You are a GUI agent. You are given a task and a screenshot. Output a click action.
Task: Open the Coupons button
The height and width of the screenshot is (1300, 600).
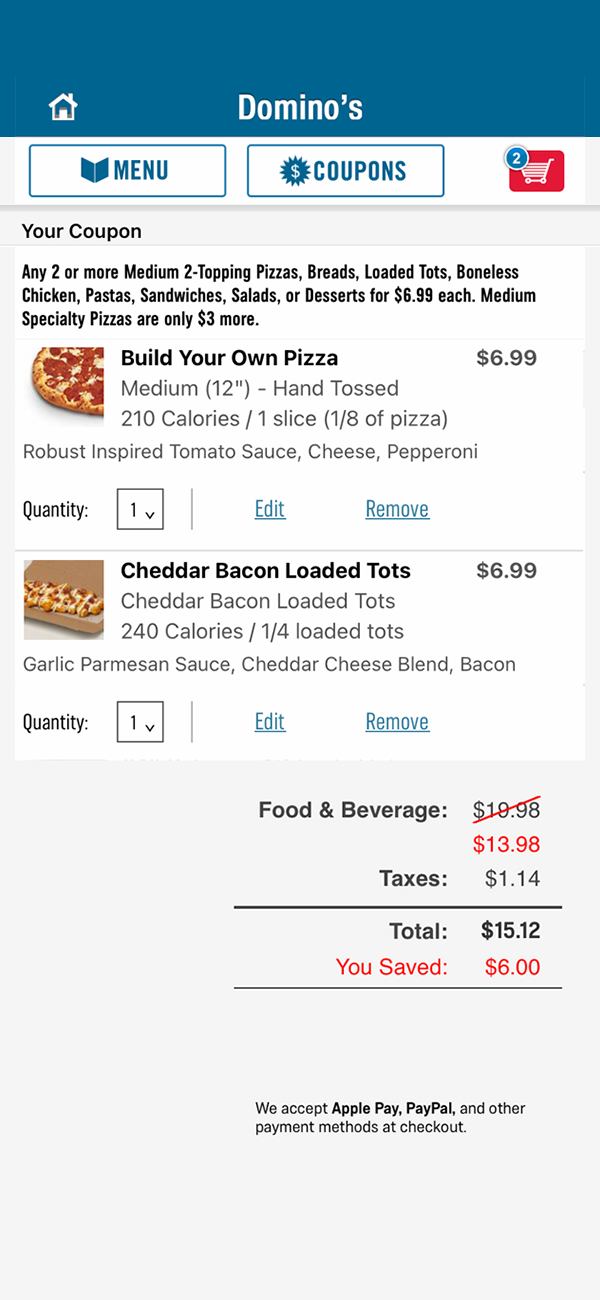tap(345, 171)
